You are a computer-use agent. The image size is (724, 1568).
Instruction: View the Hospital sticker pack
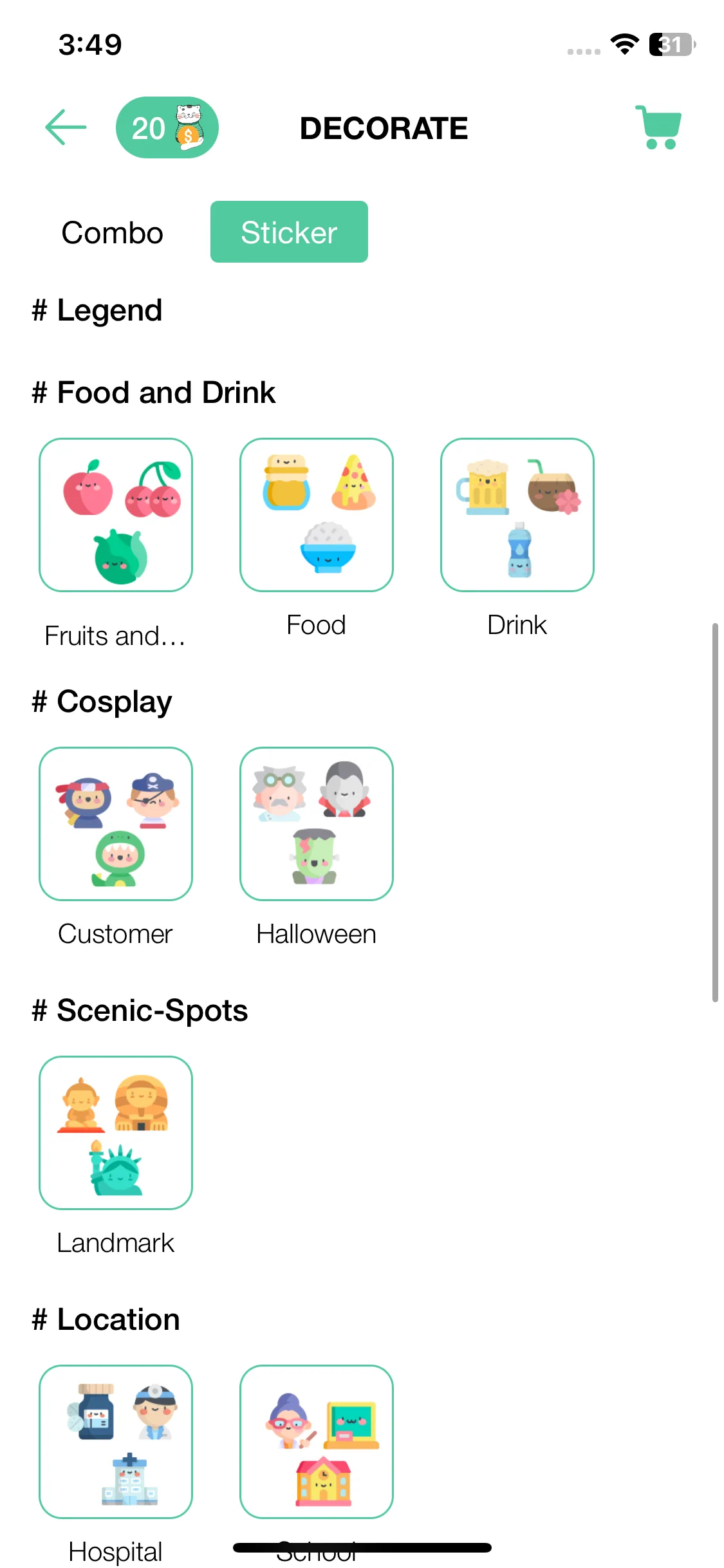coord(116,1442)
